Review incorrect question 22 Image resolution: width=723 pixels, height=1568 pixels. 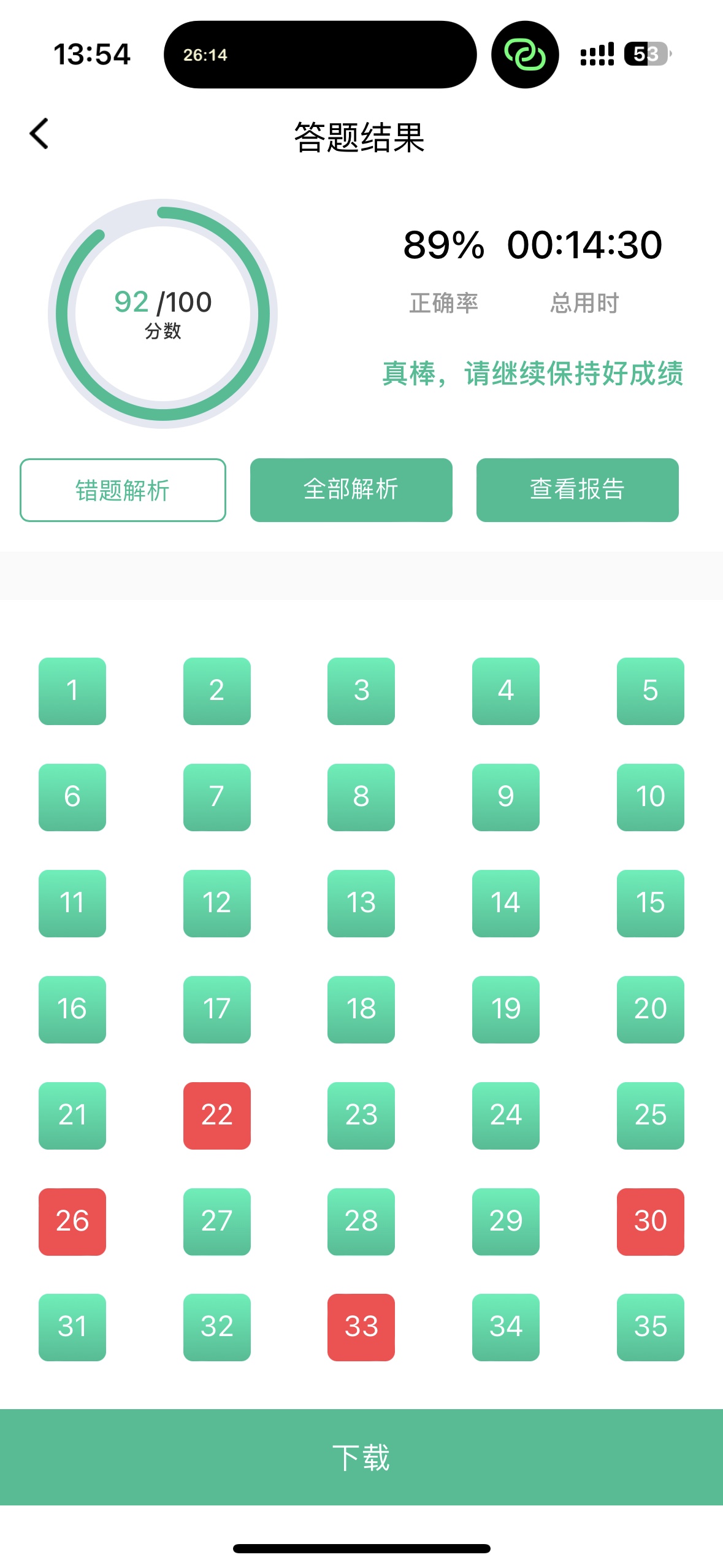pos(217,1116)
